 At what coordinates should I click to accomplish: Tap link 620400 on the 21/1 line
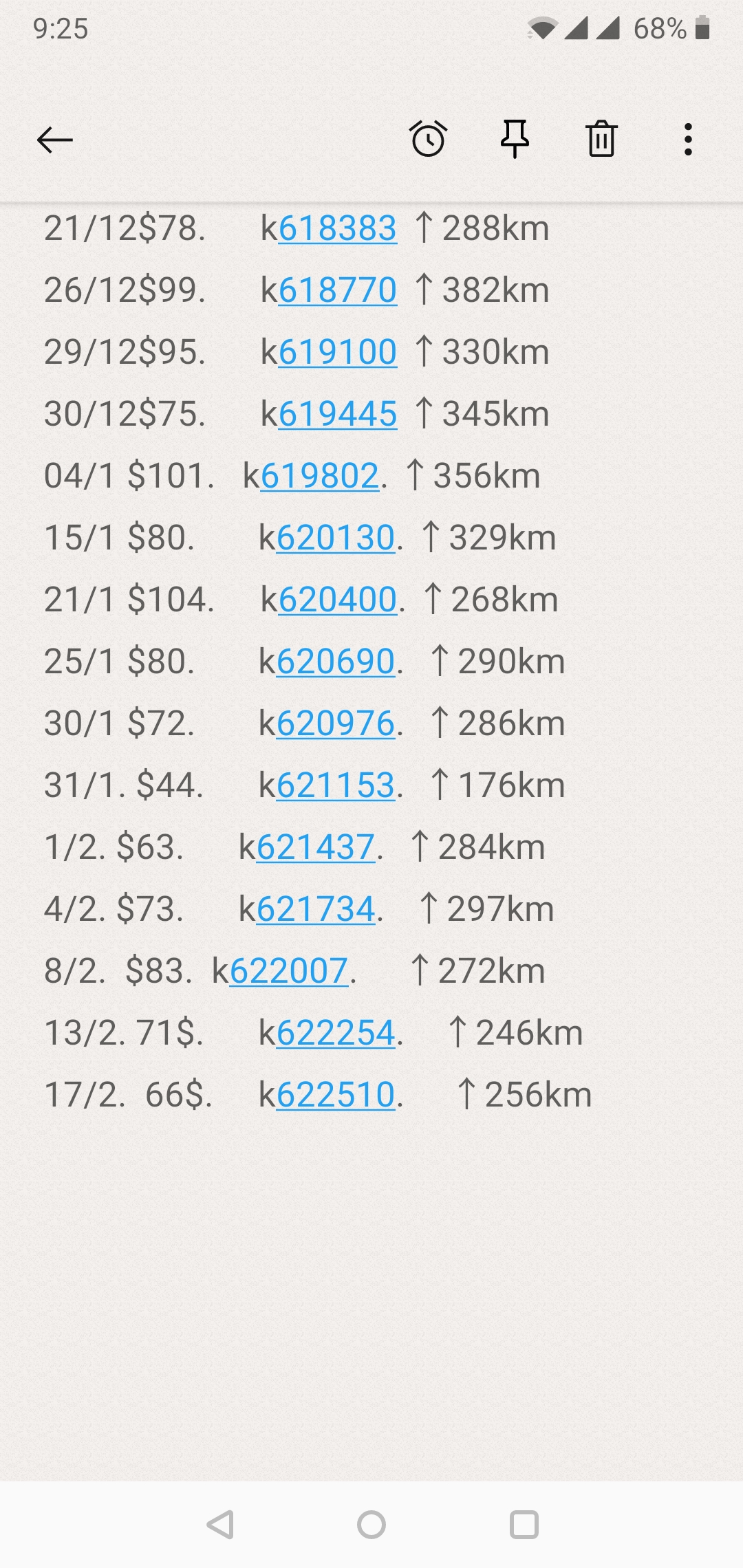click(338, 600)
